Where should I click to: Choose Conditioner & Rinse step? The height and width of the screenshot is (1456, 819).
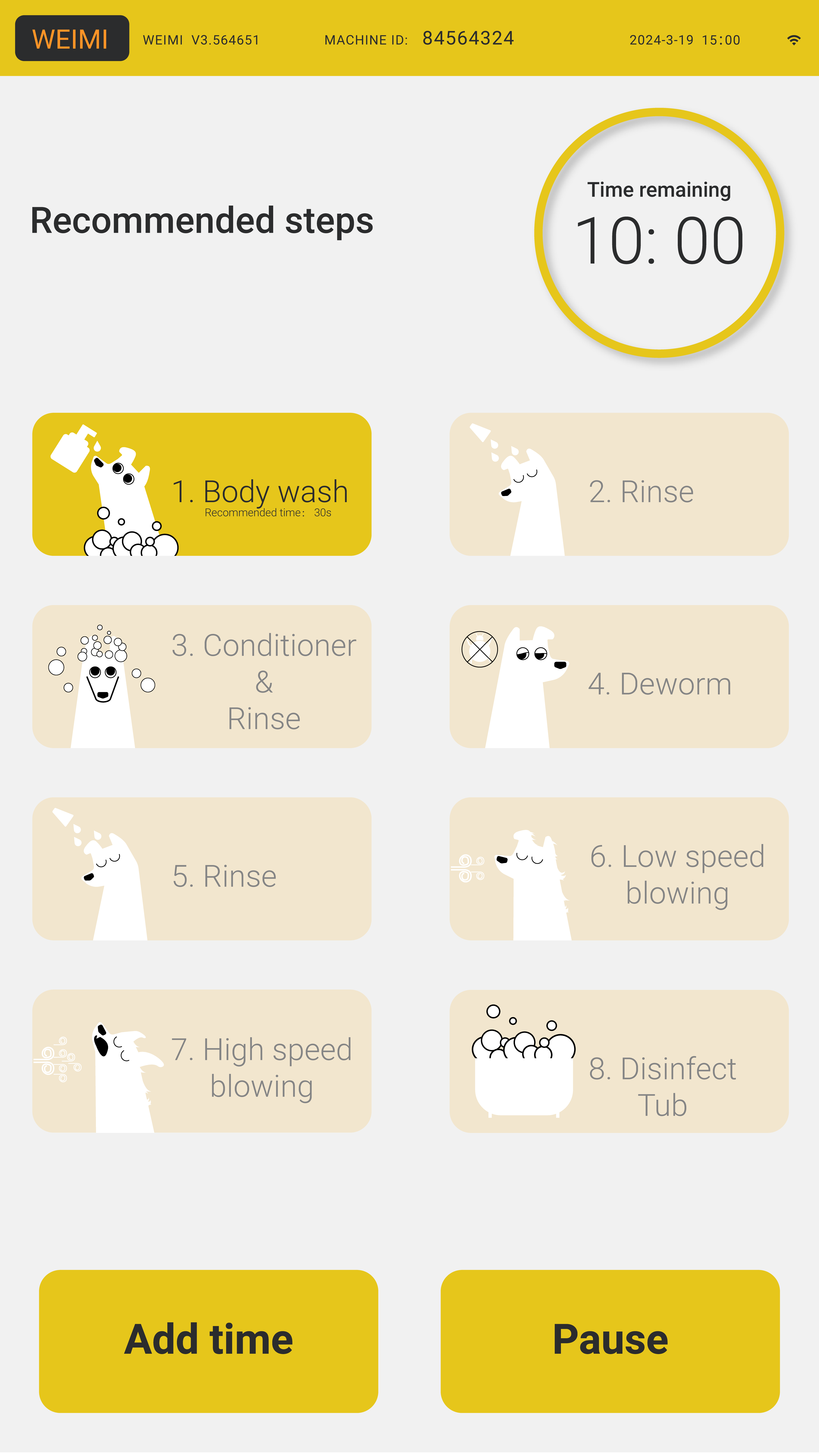pos(202,676)
